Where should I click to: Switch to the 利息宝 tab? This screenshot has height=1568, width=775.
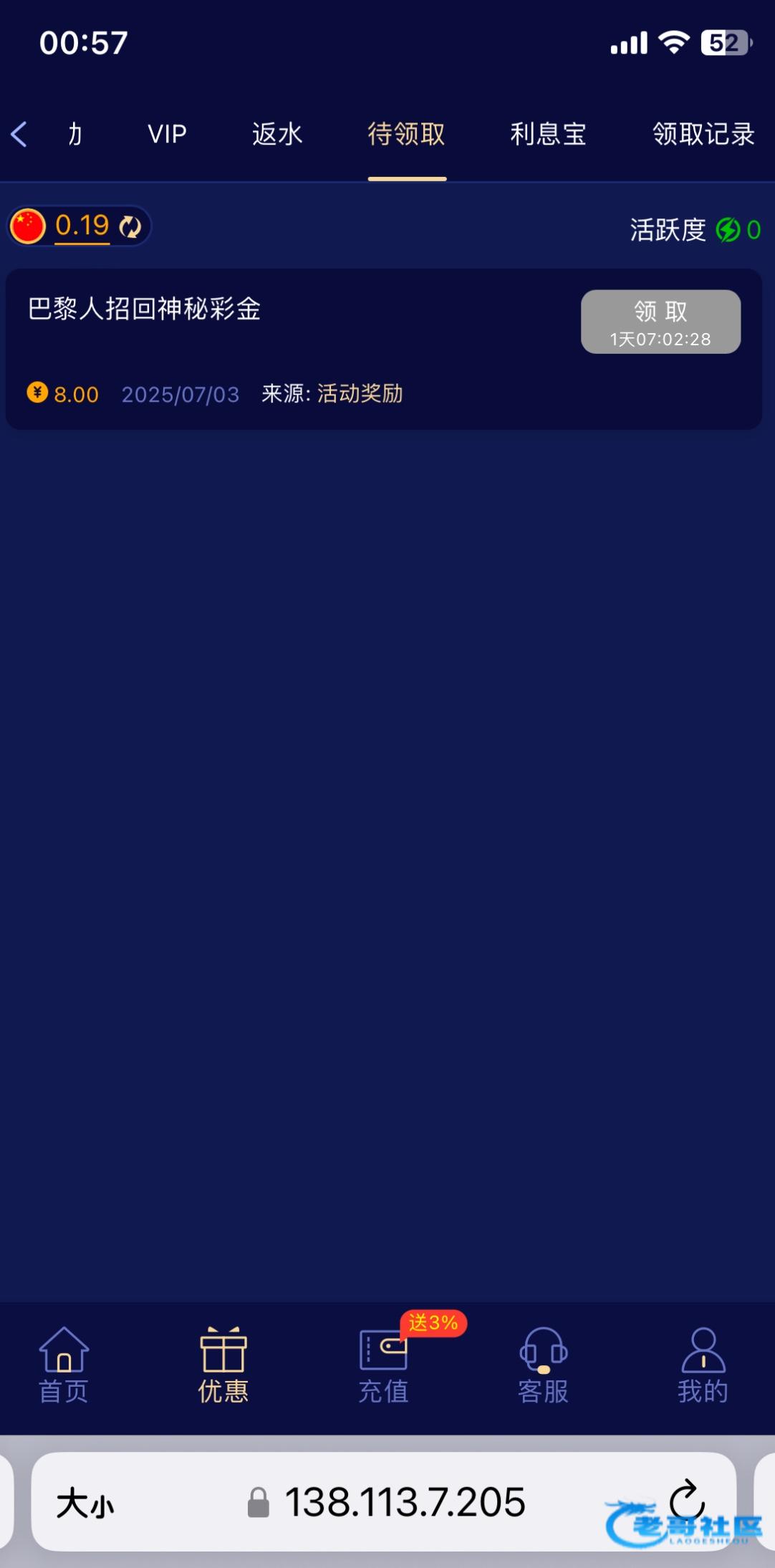(x=548, y=134)
